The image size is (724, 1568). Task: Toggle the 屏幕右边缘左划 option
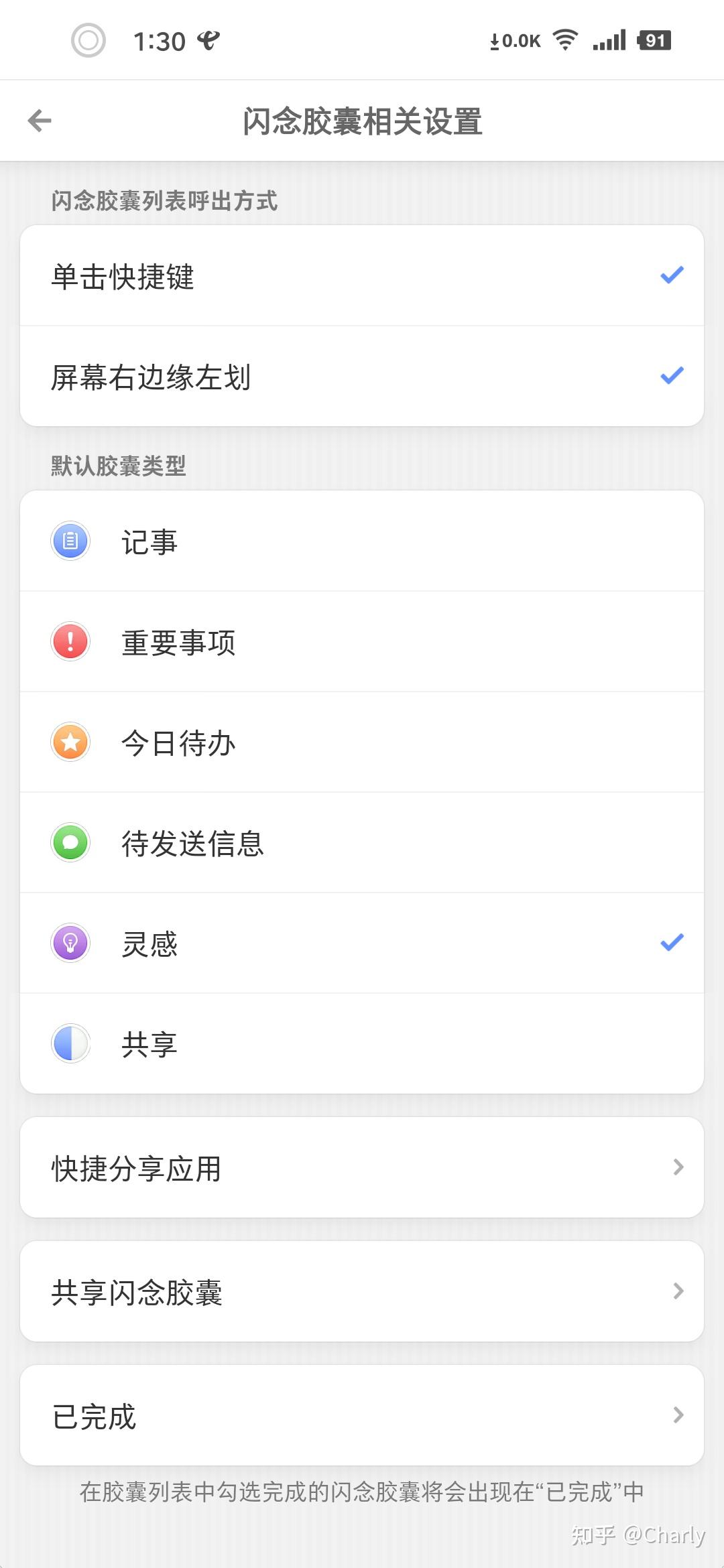[362, 376]
